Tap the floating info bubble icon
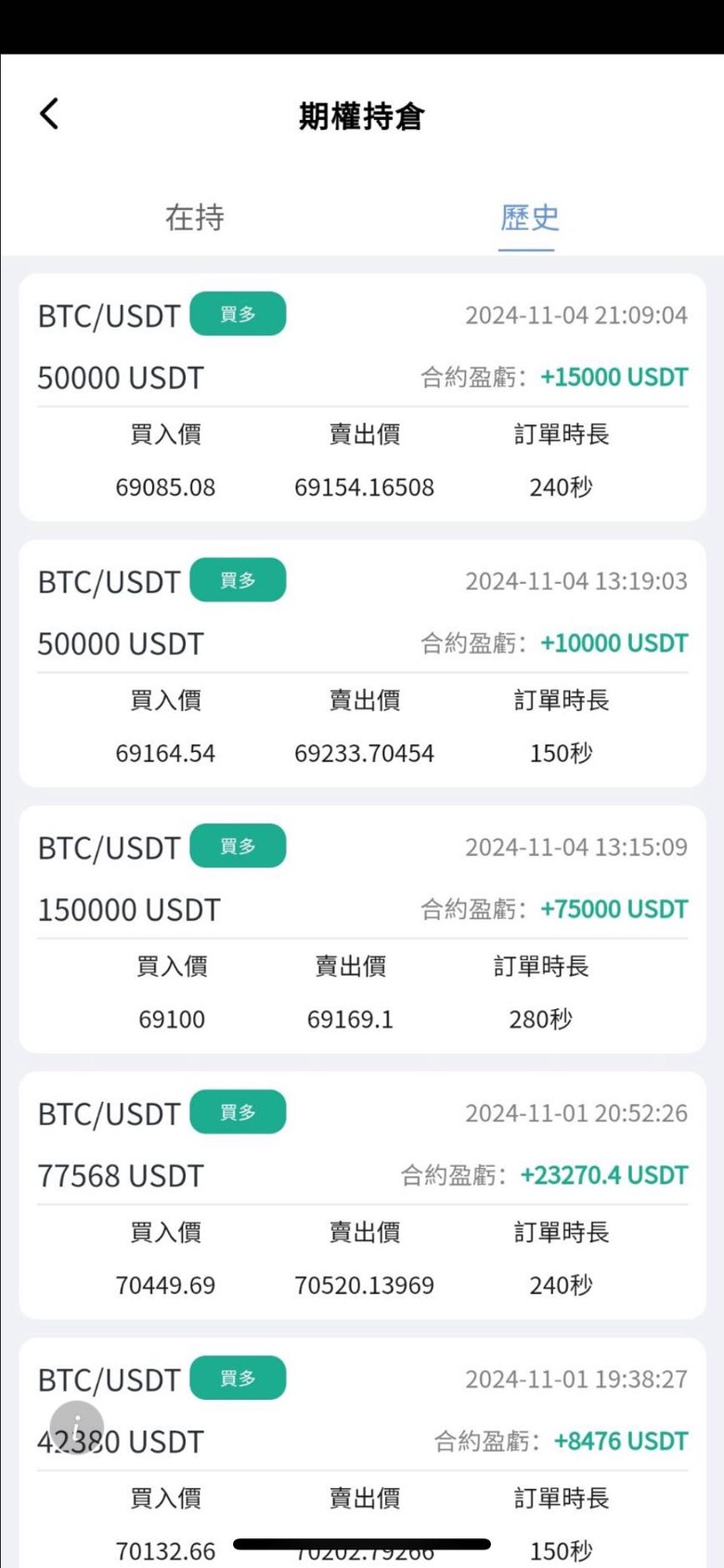724x1568 pixels. 77,1427
